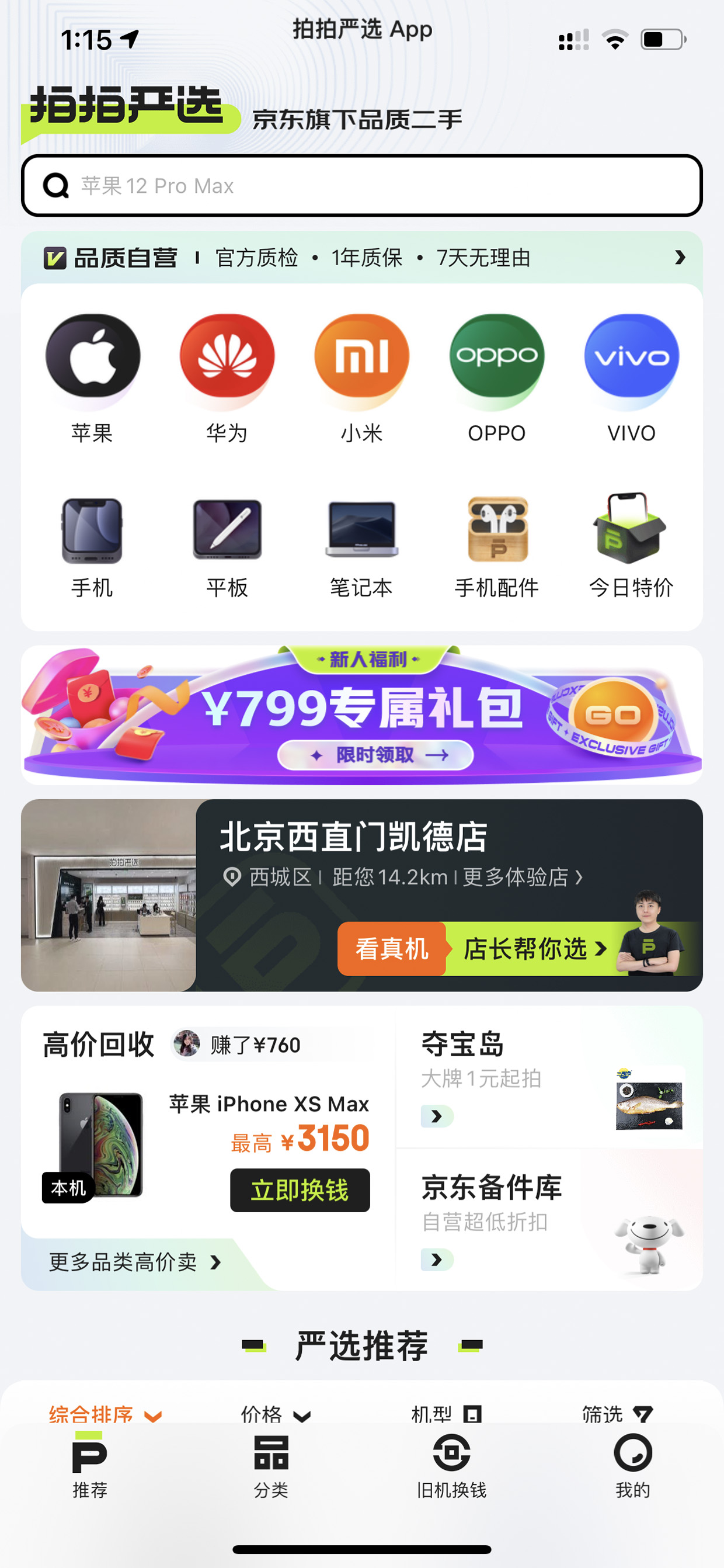
Task: Tap the search box showing 苹果 12 Pro Max
Action: [x=362, y=186]
